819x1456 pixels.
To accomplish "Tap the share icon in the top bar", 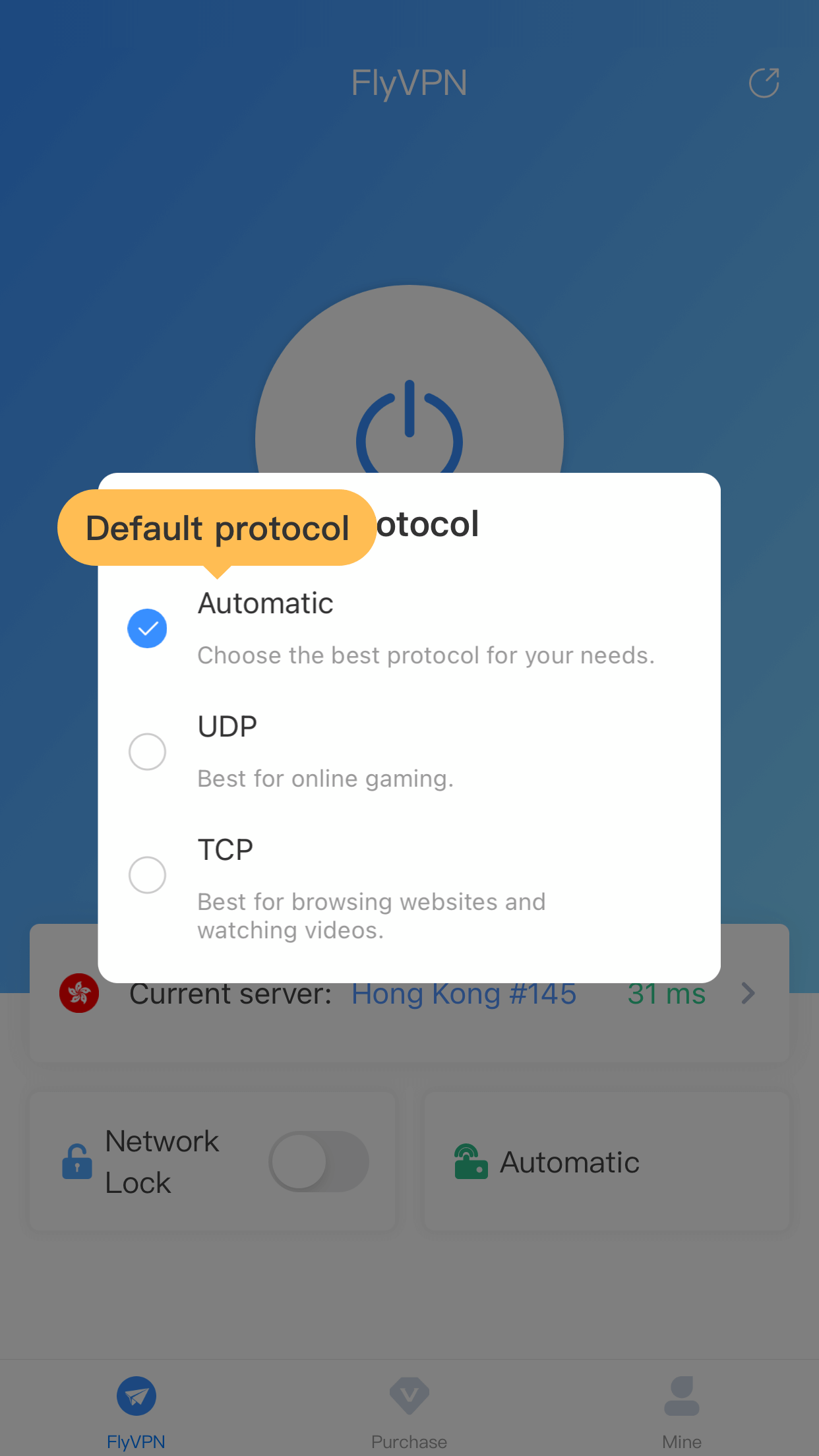I will [764, 83].
